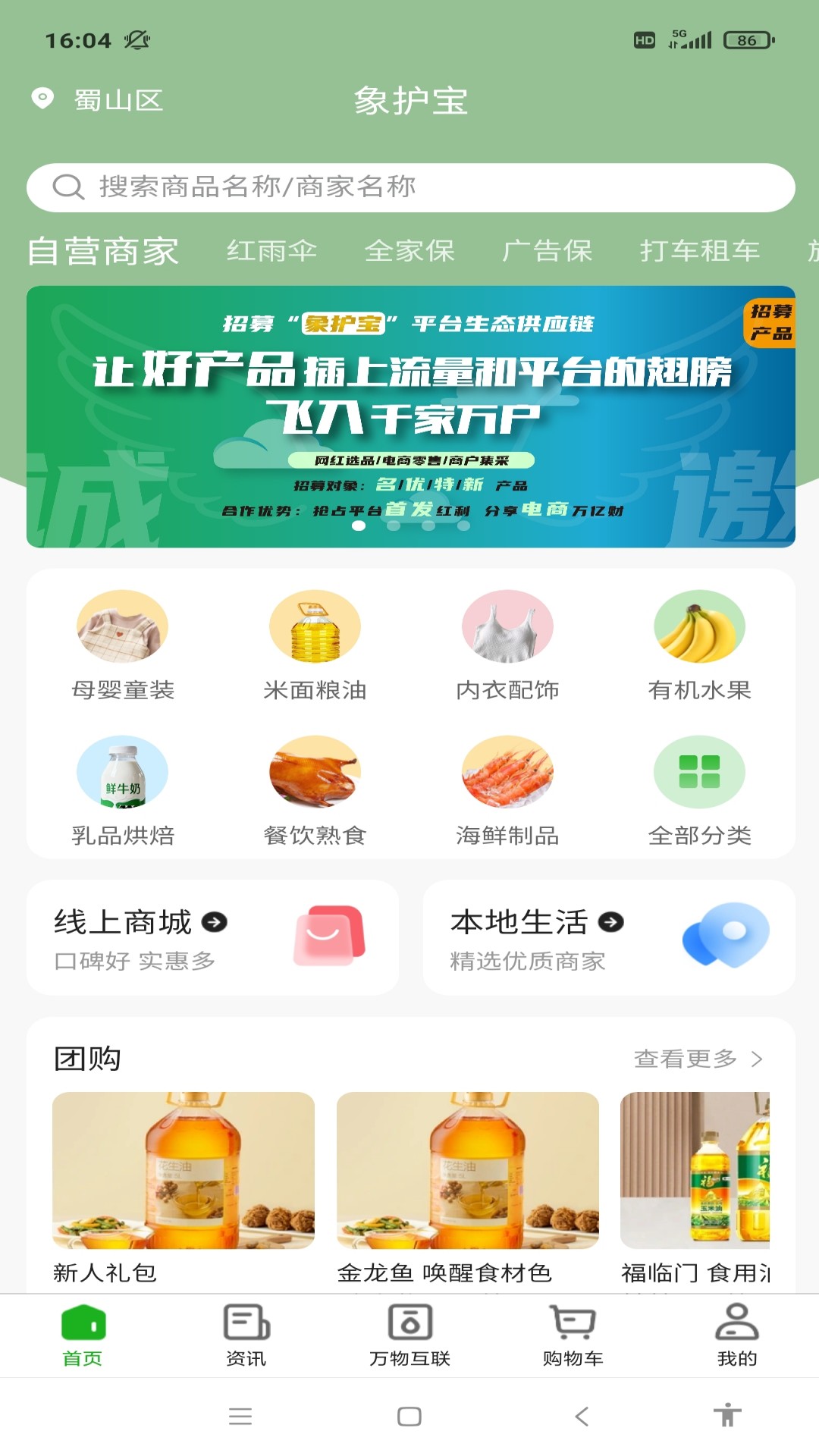Image resolution: width=819 pixels, height=1456 pixels.
Task: Open the 海鲜制品 shrimp icon
Action: [507, 772]
